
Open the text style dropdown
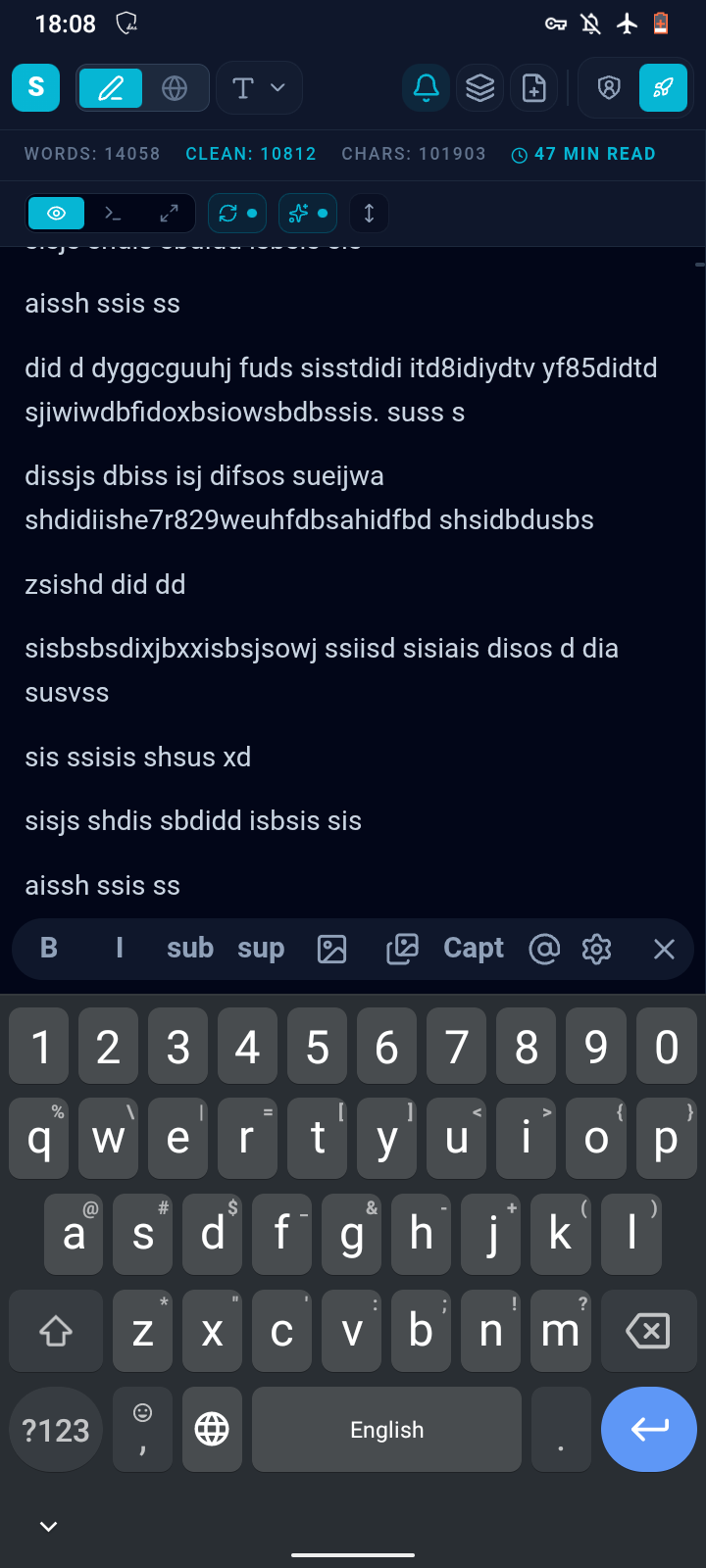[x=259, y=88]
